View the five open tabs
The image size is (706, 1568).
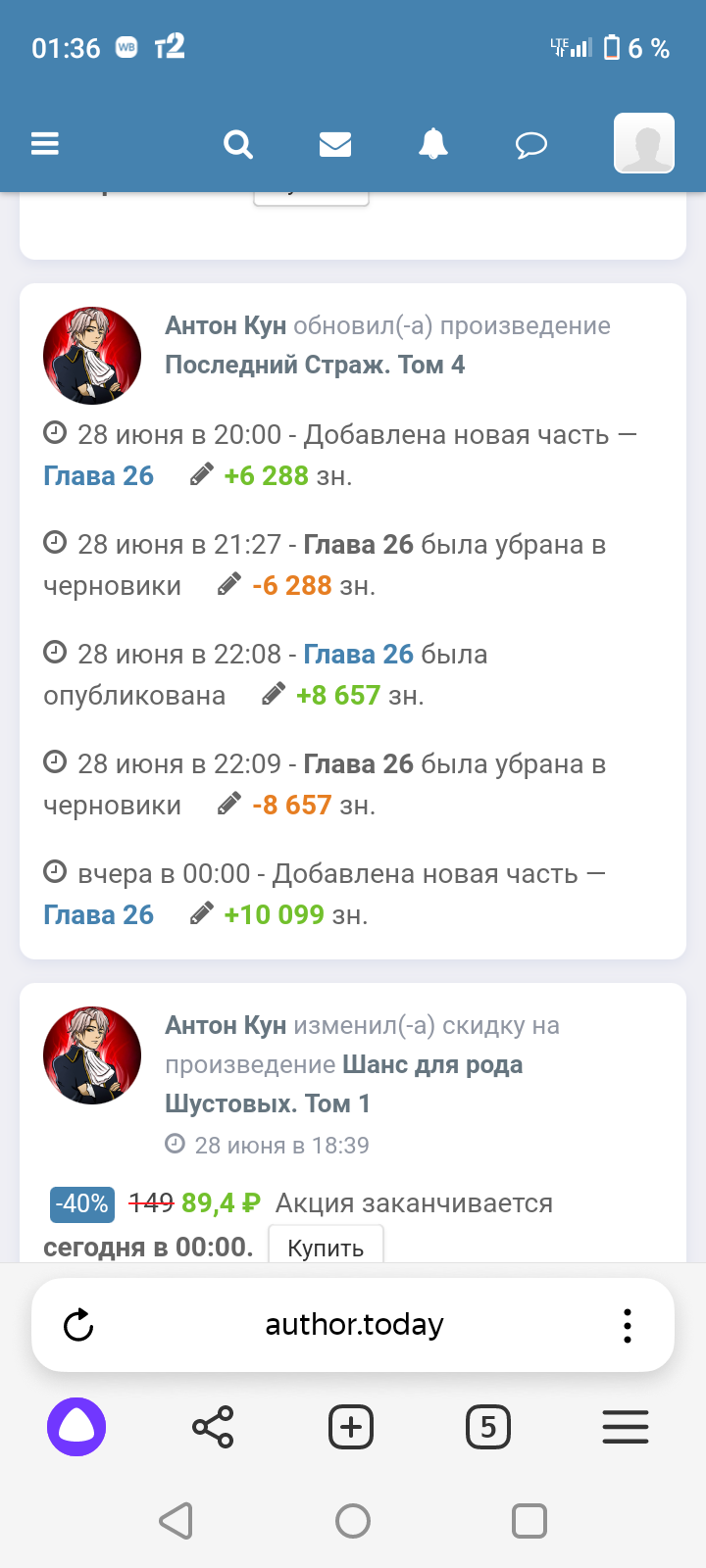coord(488,1427)
